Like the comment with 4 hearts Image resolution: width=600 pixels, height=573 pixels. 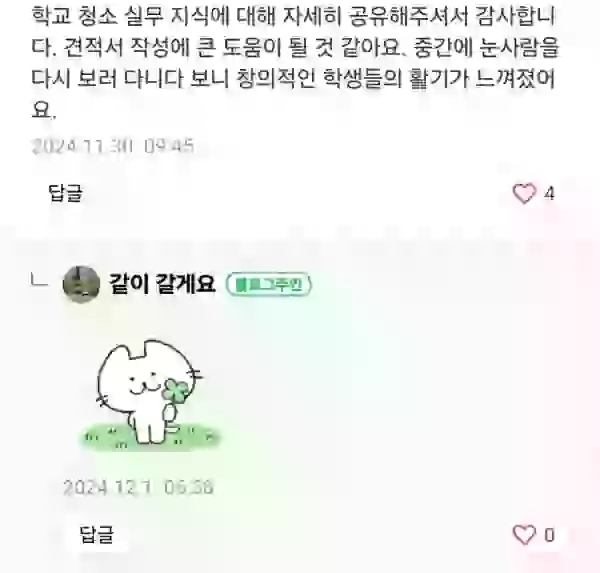pyautogui.click(x=524, y=194)
